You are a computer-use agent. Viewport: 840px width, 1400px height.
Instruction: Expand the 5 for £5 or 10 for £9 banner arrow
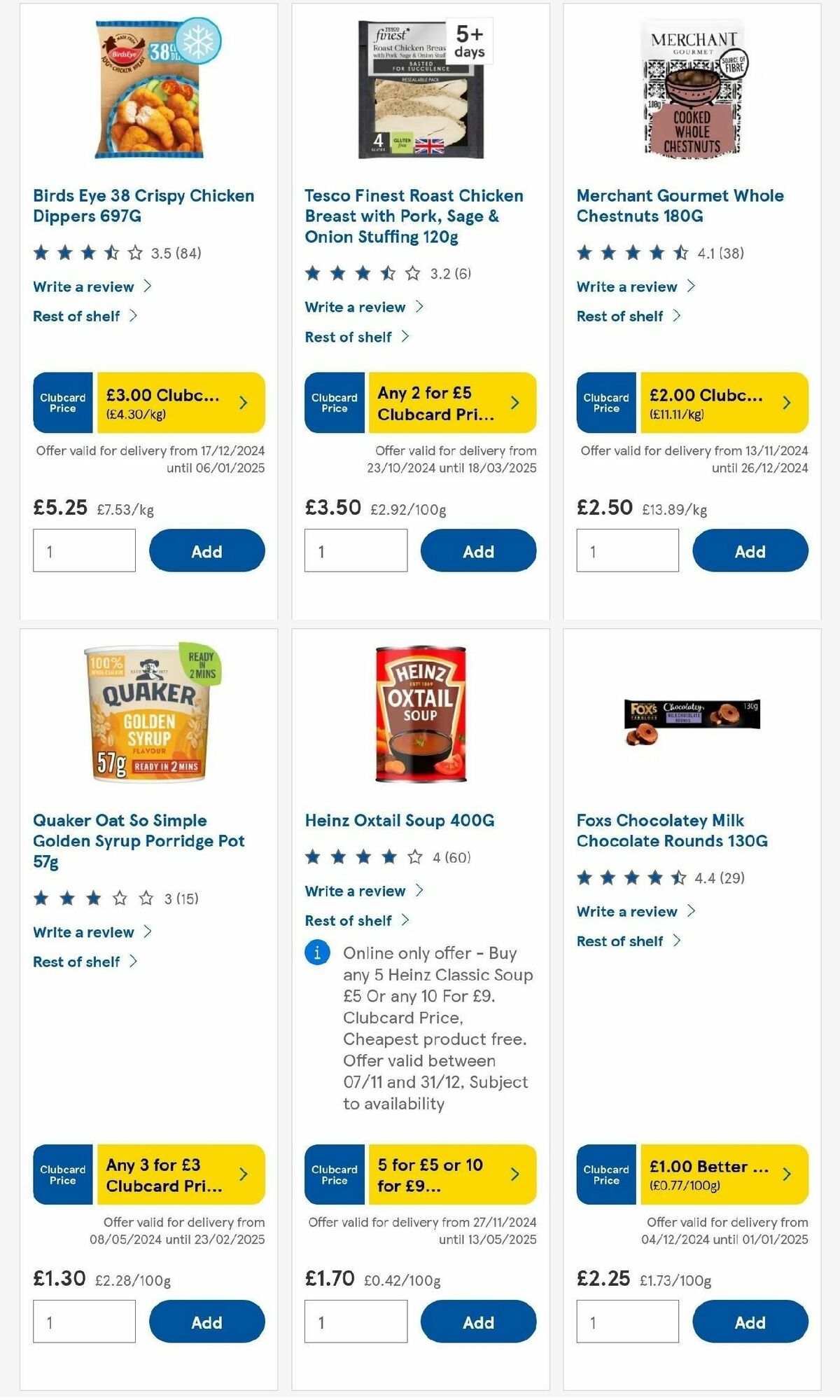pos(515,1175)
